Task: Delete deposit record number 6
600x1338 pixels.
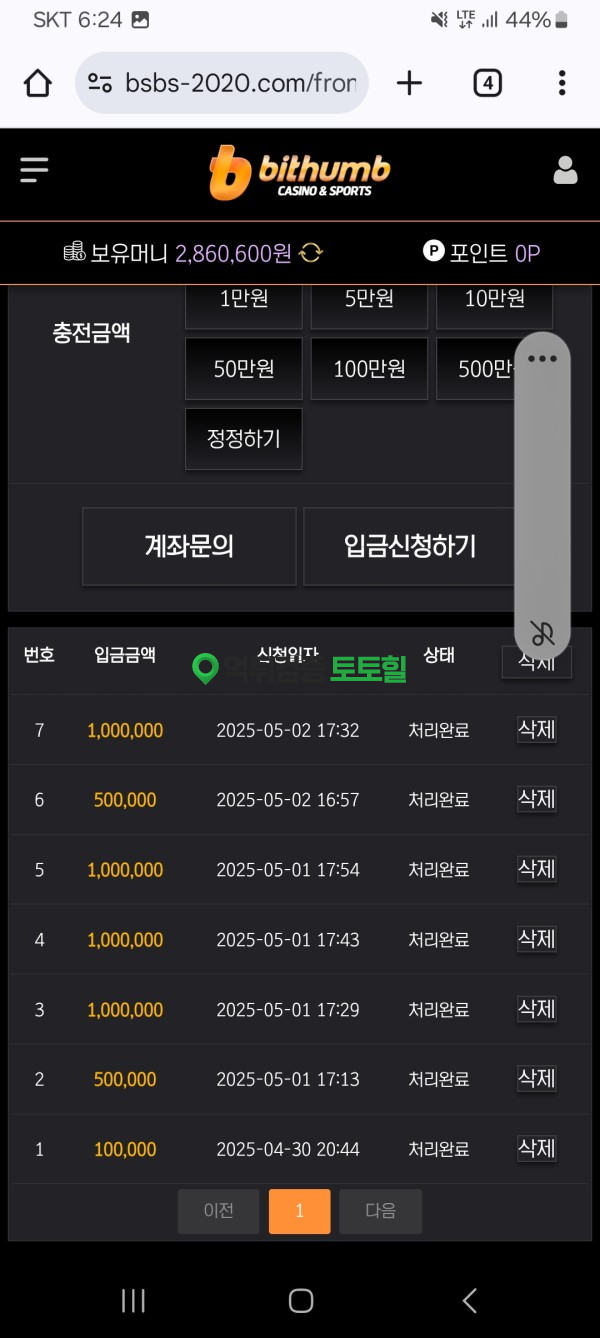Action: point(536,799)
